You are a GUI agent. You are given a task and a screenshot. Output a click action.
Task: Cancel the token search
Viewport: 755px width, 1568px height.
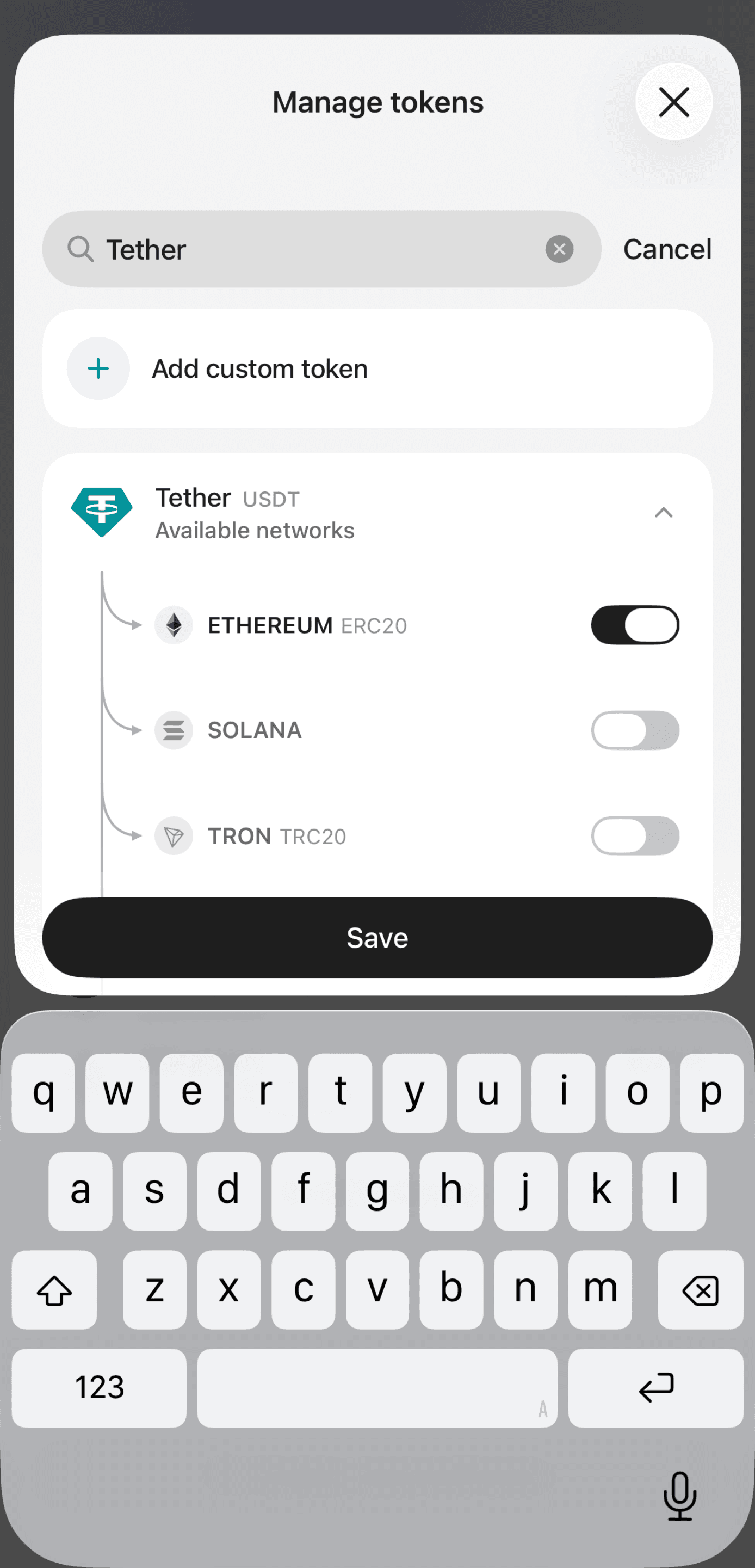pos(667,249)
